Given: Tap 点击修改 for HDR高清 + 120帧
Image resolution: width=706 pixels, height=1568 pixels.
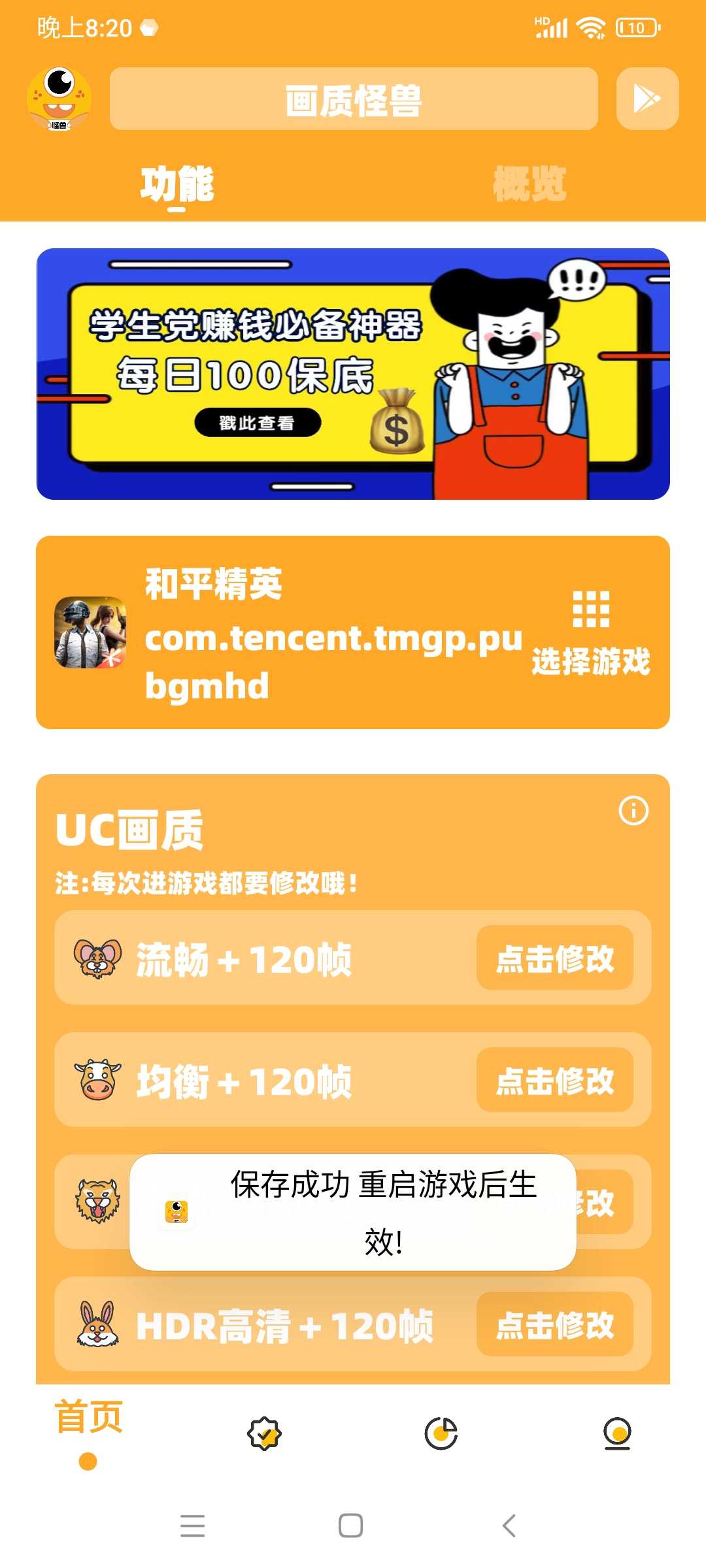Looking at the screenshot, I should (x=554, y=1324).
